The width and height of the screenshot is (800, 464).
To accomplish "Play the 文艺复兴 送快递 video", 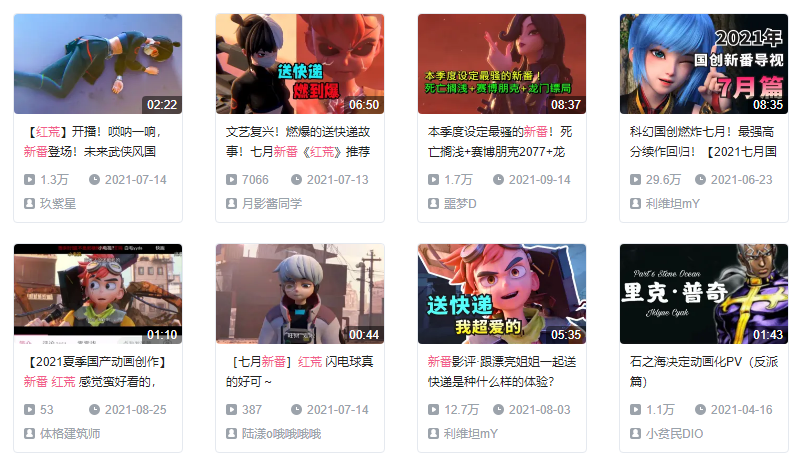I will click(x=299, y=64).
